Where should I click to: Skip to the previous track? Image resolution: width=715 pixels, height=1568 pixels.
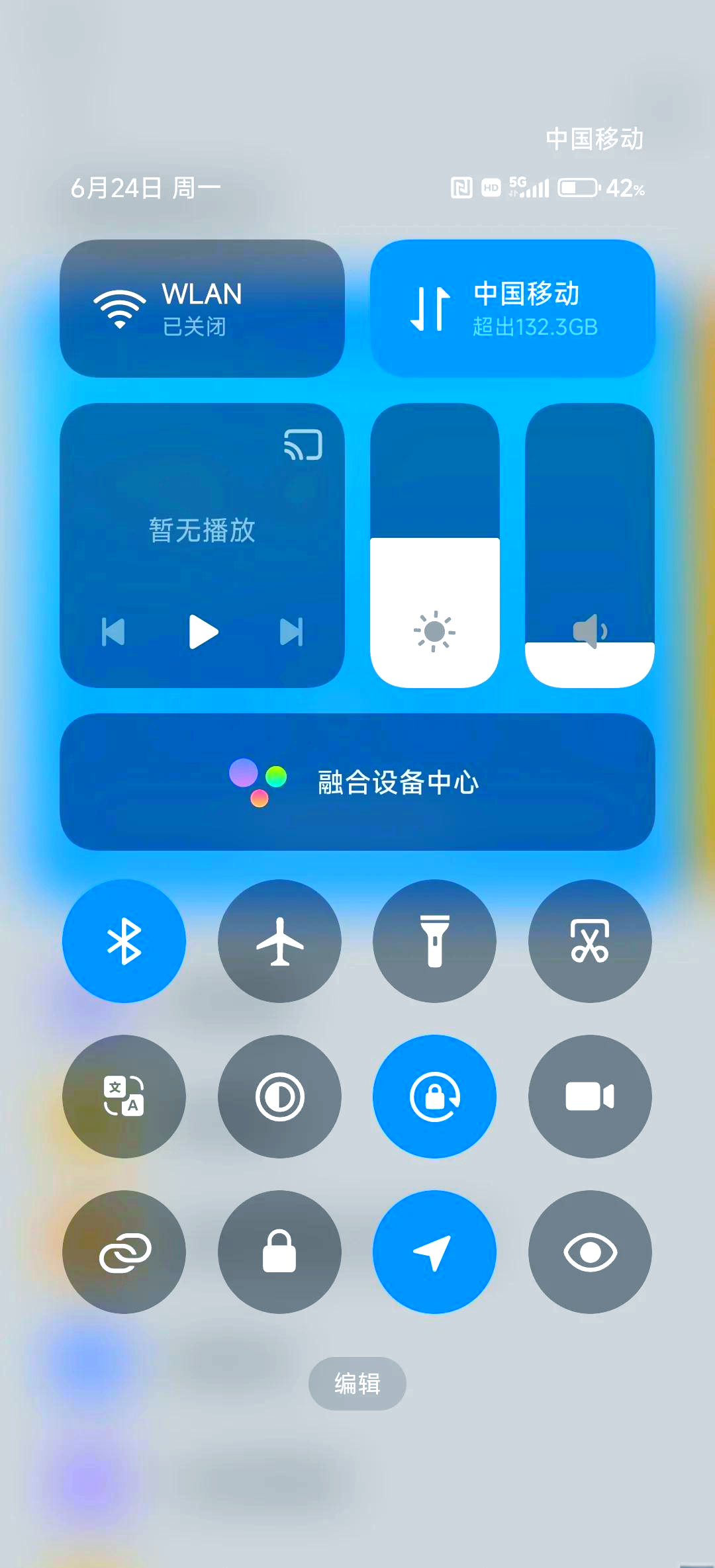(113, 632)
